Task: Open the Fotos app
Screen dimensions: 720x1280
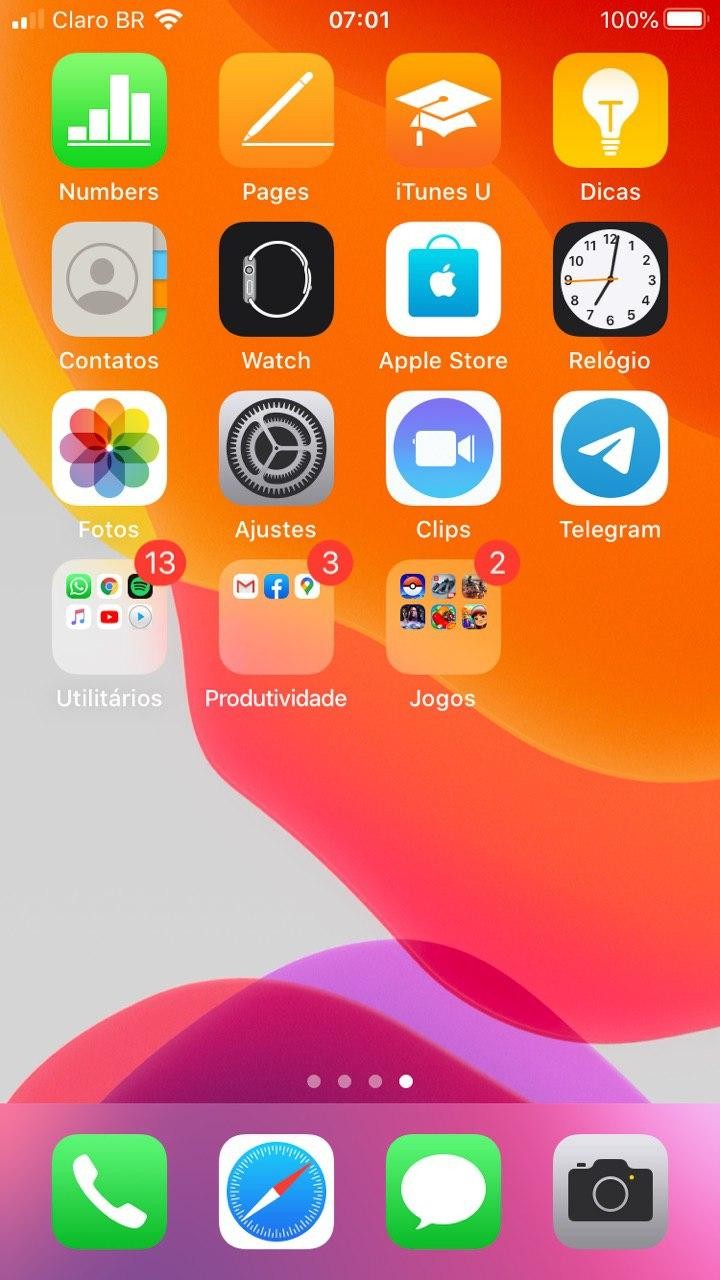Action: [x=109, y=448]
